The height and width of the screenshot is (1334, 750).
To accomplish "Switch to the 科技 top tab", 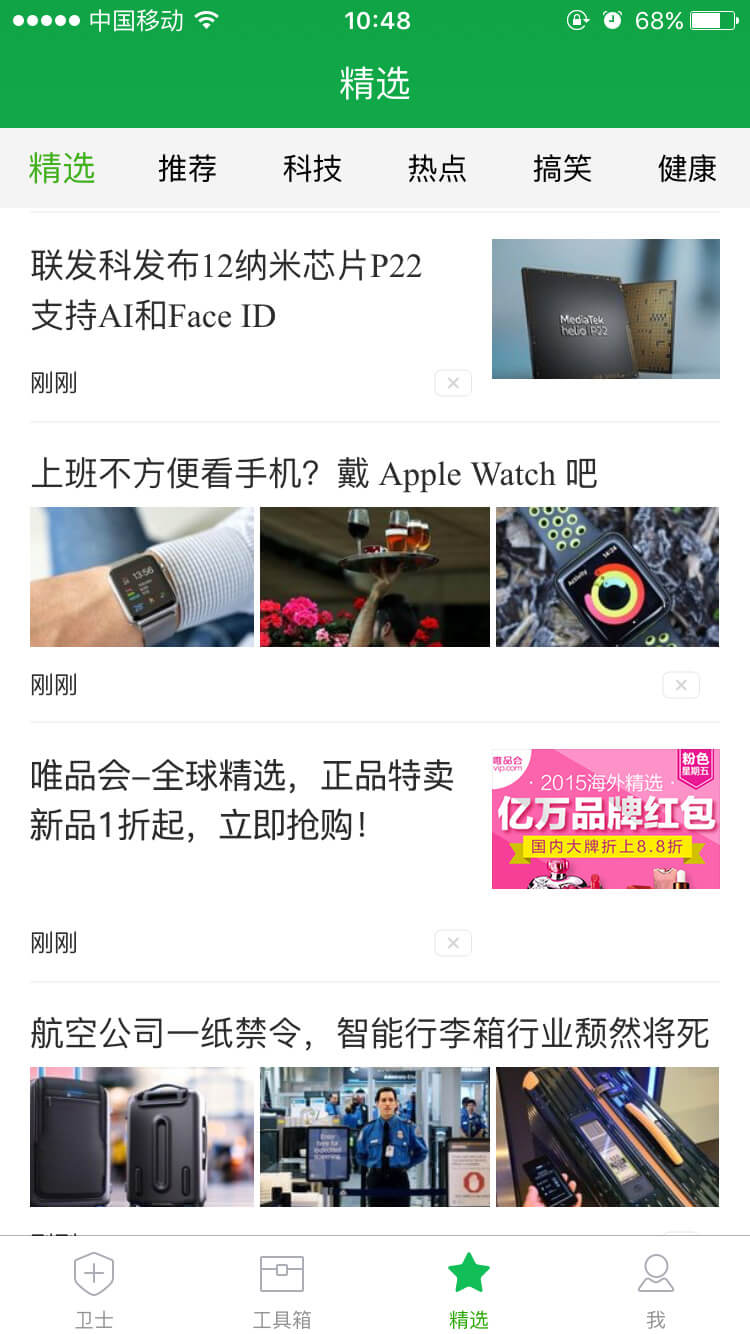I will pyautogui.click(x=312, y=168).
